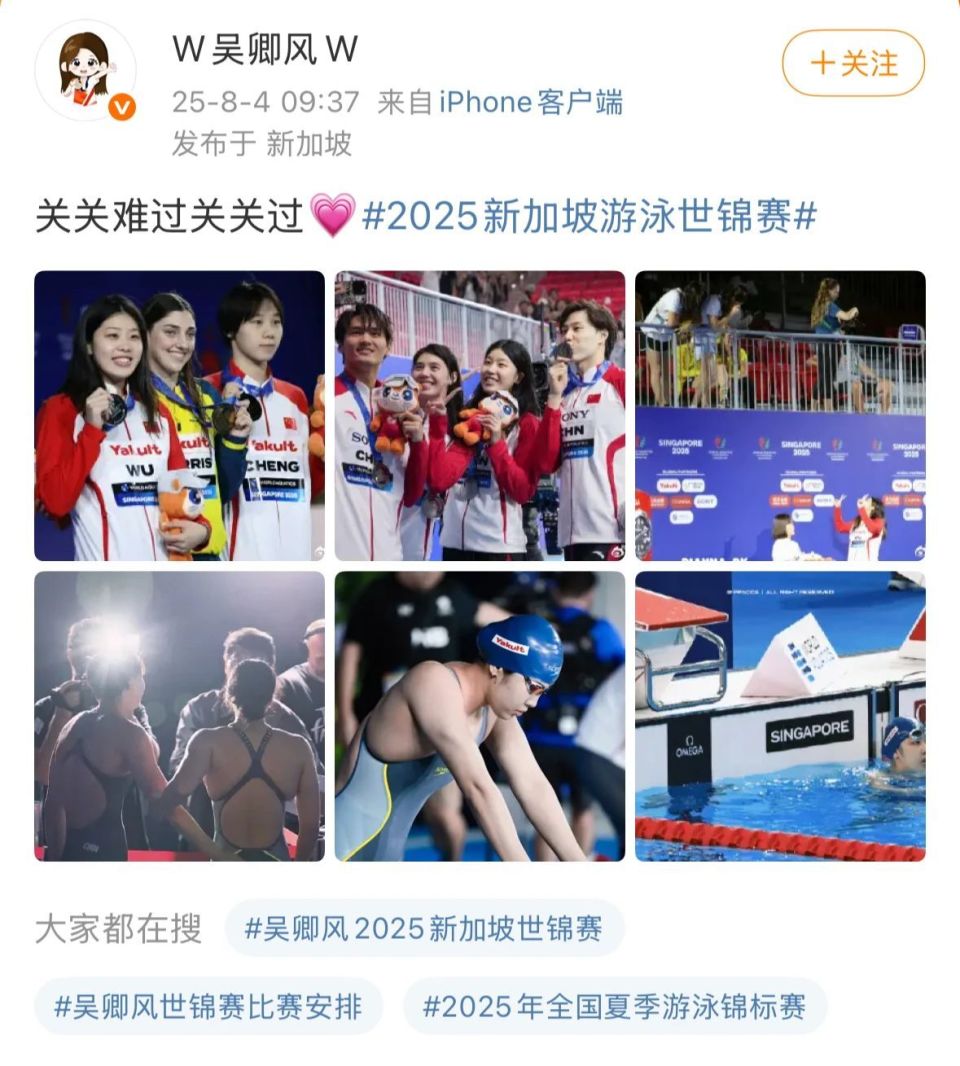This screenshot has width=960, height=1066.
Task: View the poolside photo with Singapore sign
Action: (x=780, y=716)
